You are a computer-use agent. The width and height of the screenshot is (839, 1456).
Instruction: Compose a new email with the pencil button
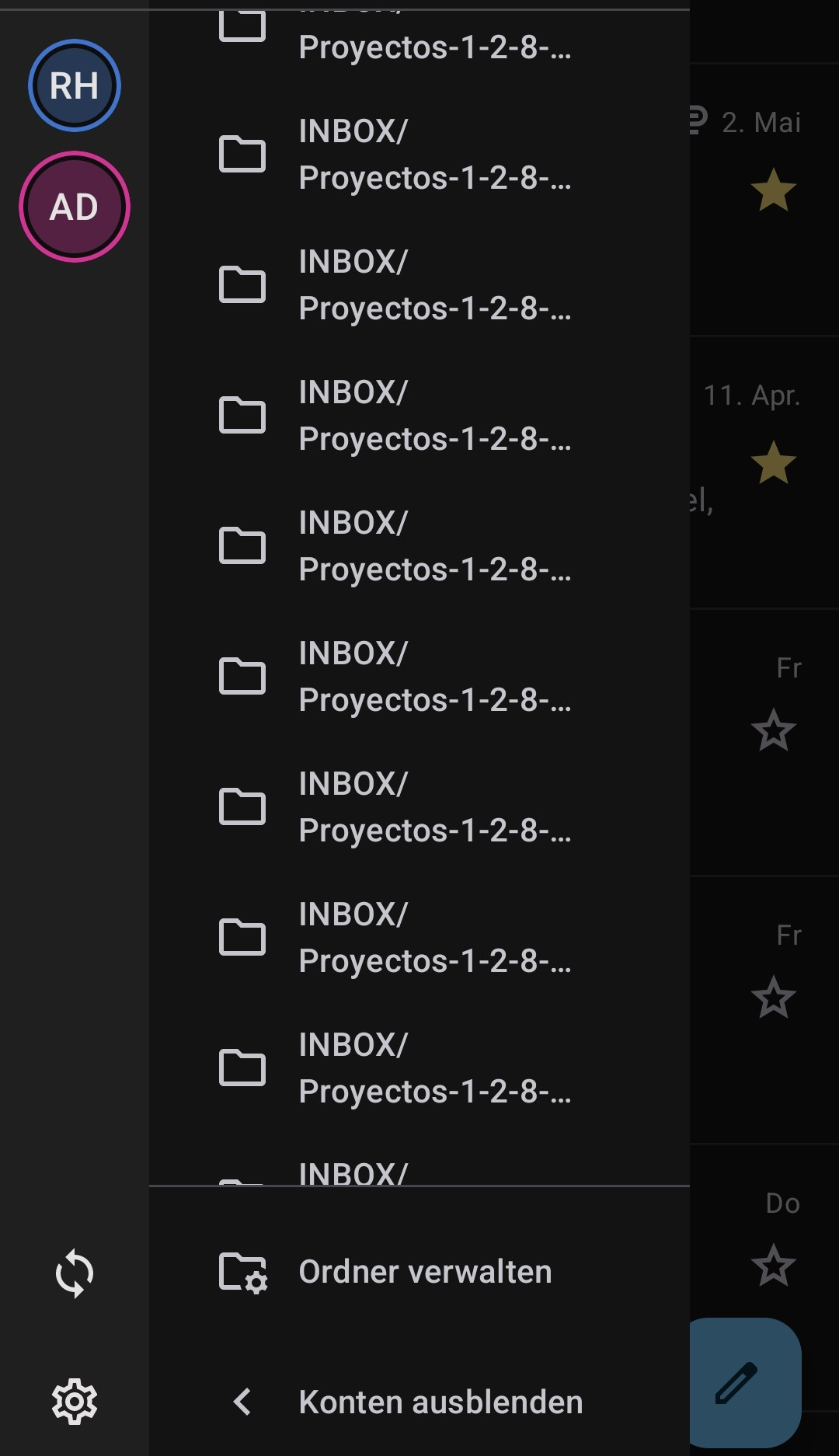coord(744,1382)
